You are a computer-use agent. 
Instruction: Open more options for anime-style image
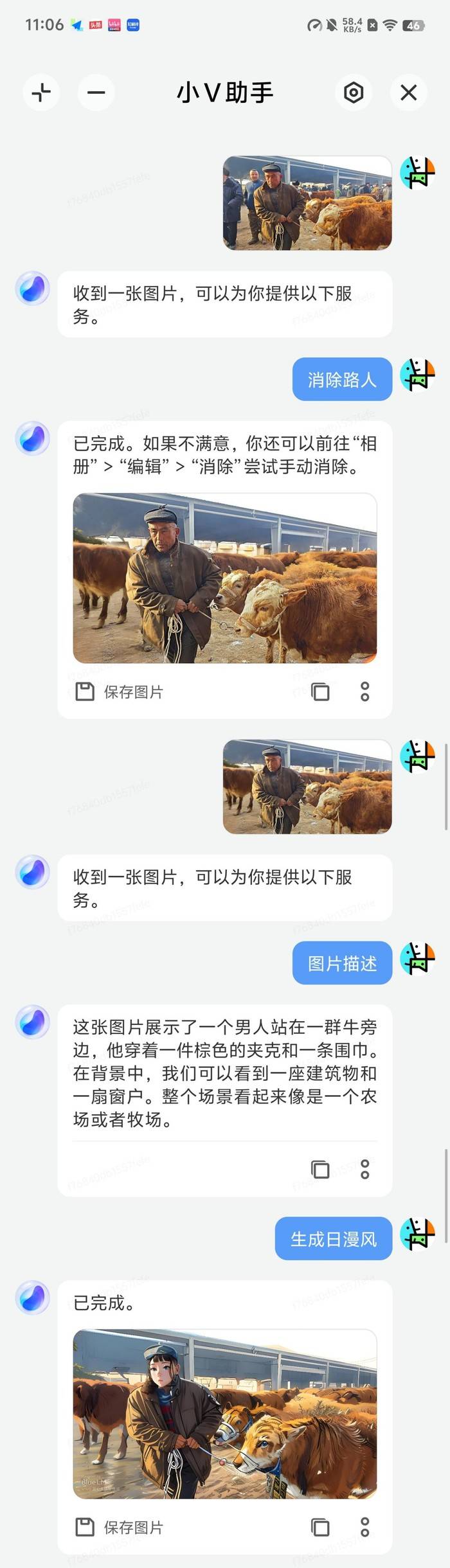tap(364, 1527)
